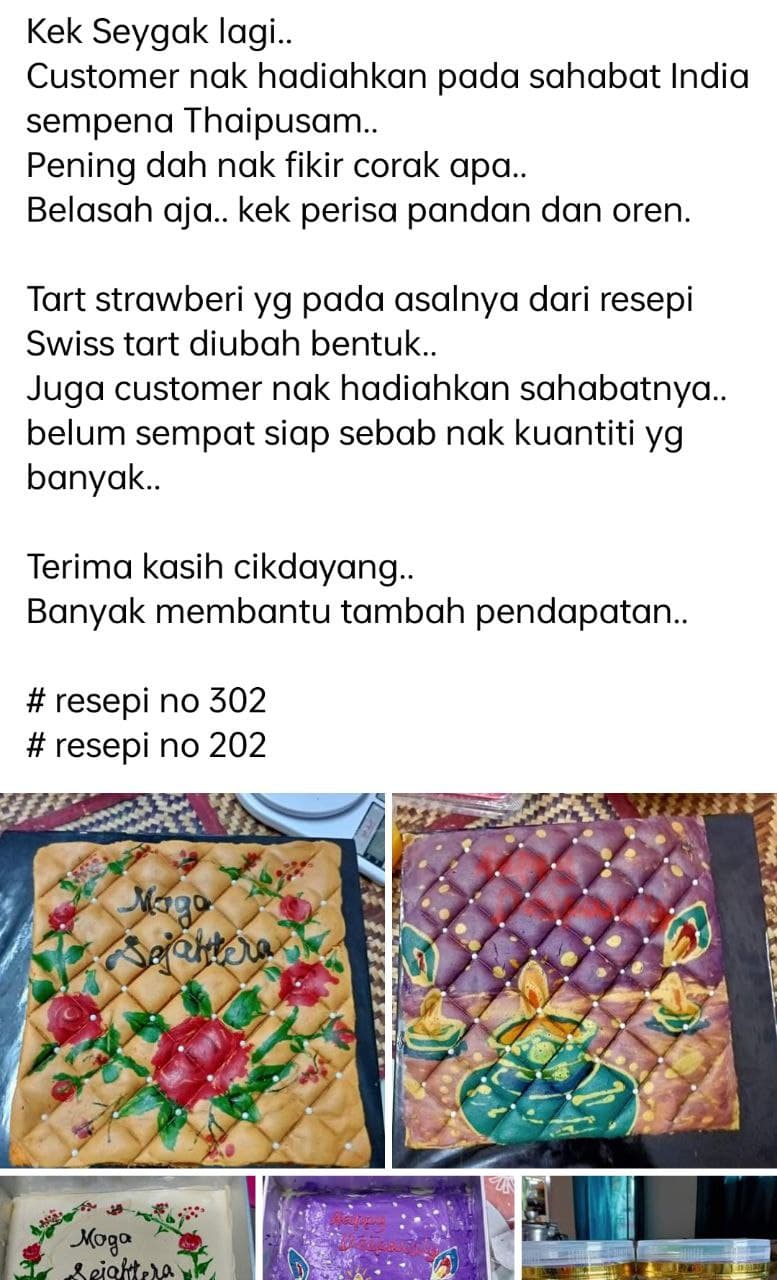View the purple Happy Deepavali cake photo
This screenshot has height=1280, width=777.
[388, 1228]
